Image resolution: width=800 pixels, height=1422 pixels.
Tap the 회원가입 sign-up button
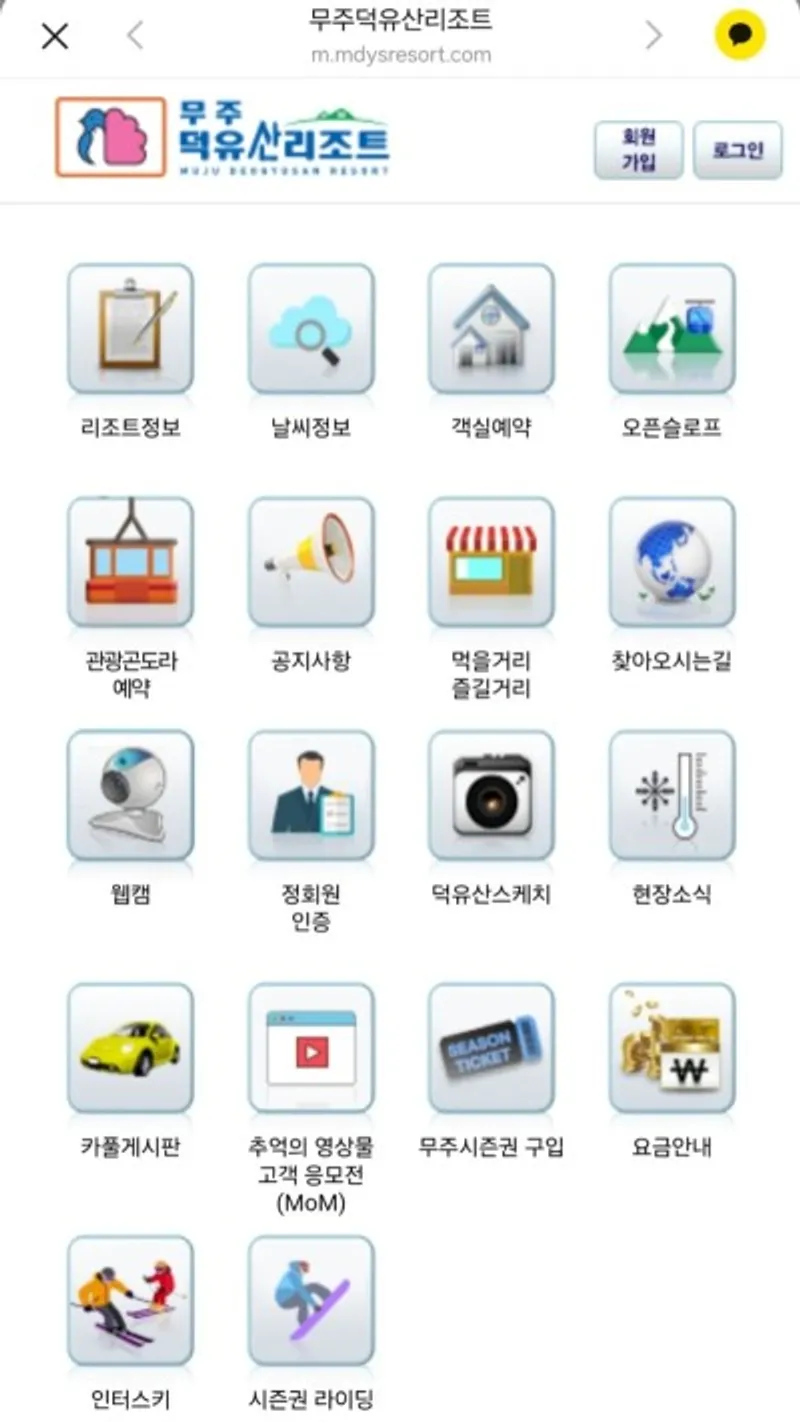638,150
